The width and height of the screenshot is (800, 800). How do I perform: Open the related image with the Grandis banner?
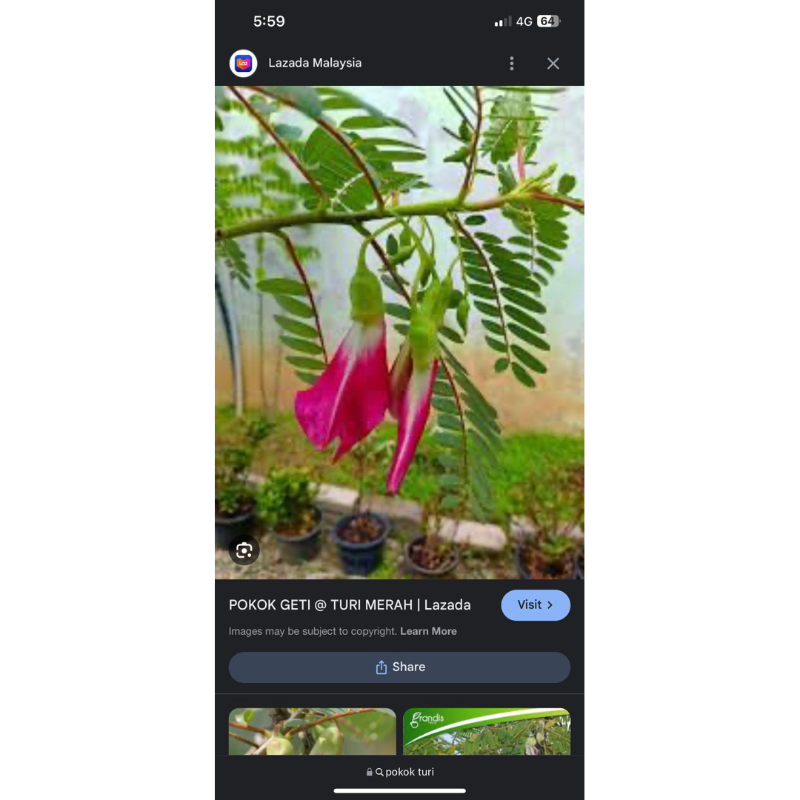(x=487, y=732)
